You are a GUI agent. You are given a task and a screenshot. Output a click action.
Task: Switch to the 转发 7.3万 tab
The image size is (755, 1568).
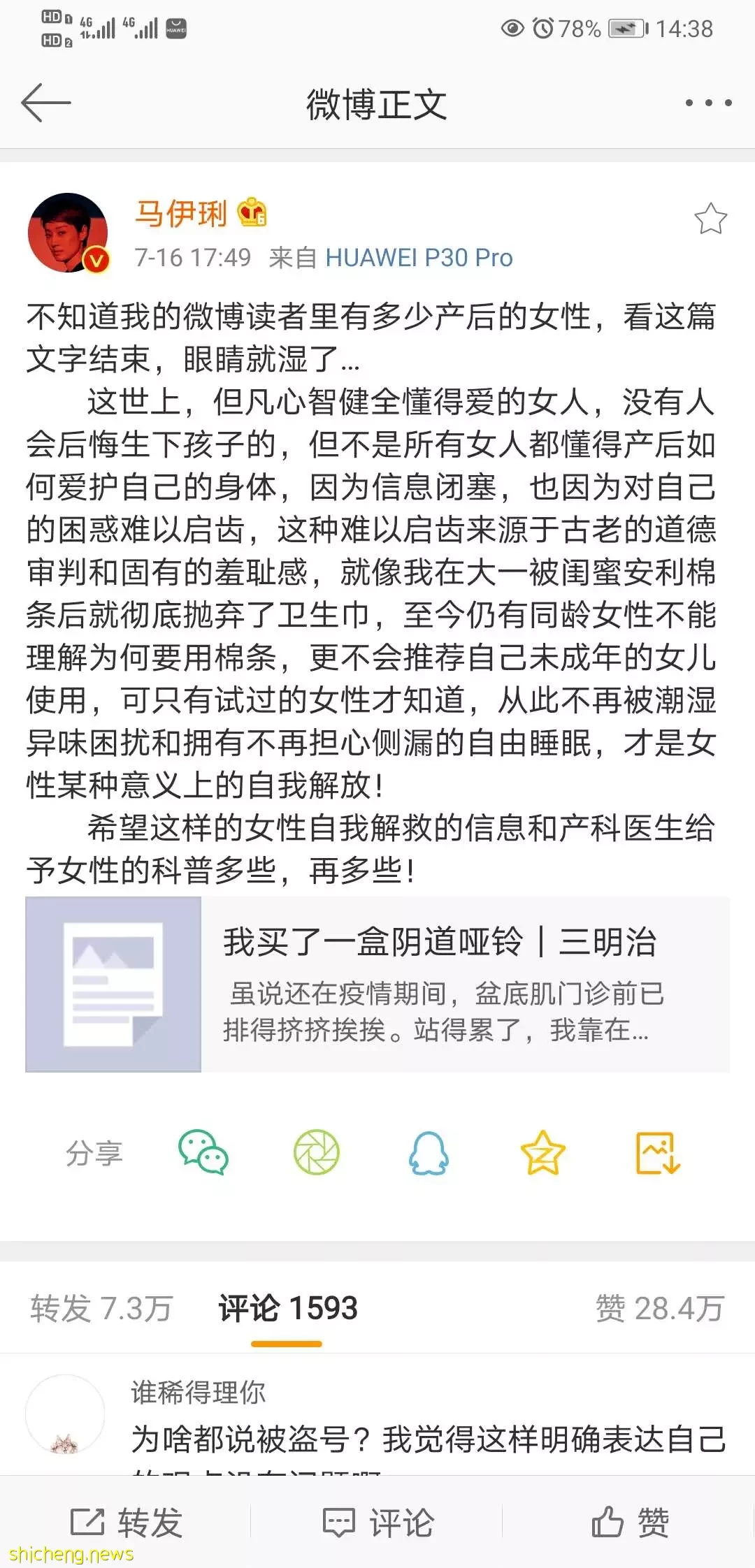[x=101, y=1308]
